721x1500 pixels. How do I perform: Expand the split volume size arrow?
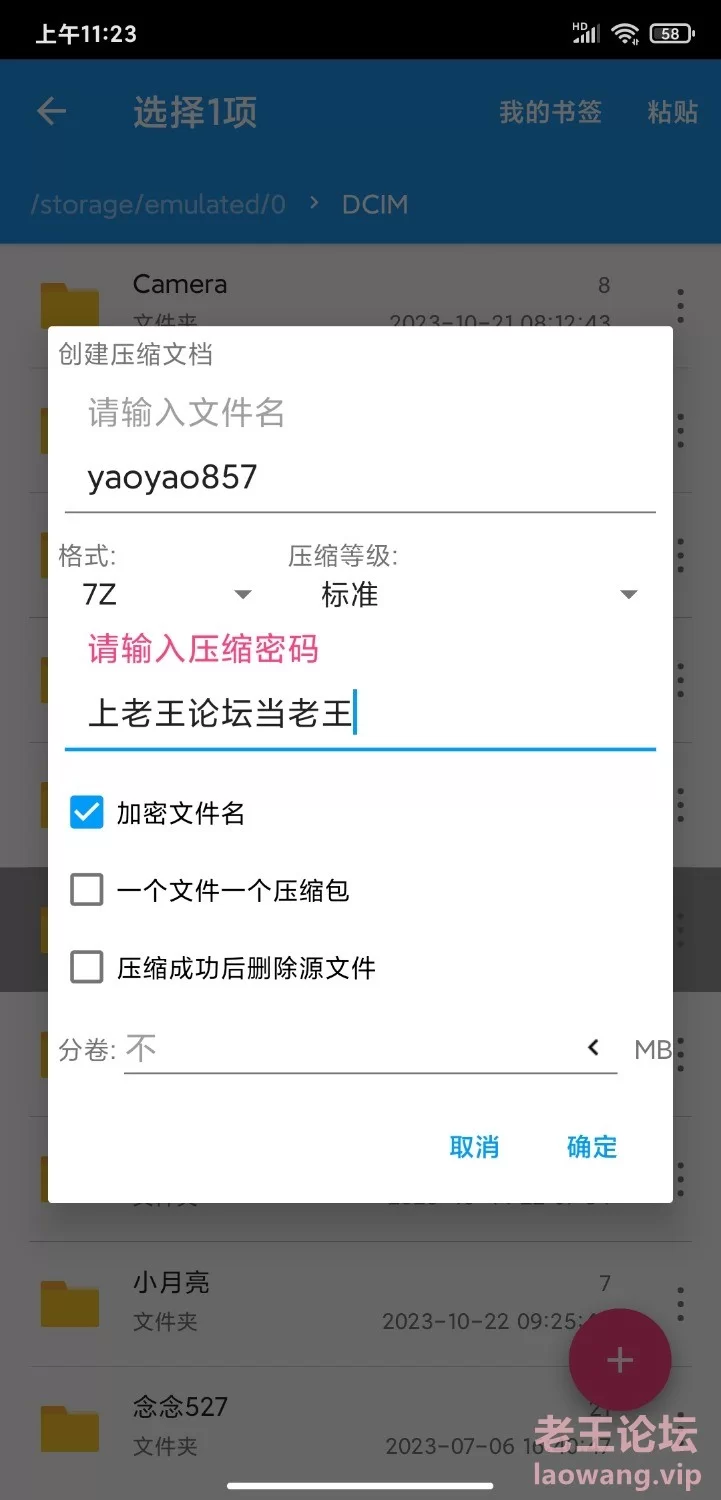[594, 1048]
